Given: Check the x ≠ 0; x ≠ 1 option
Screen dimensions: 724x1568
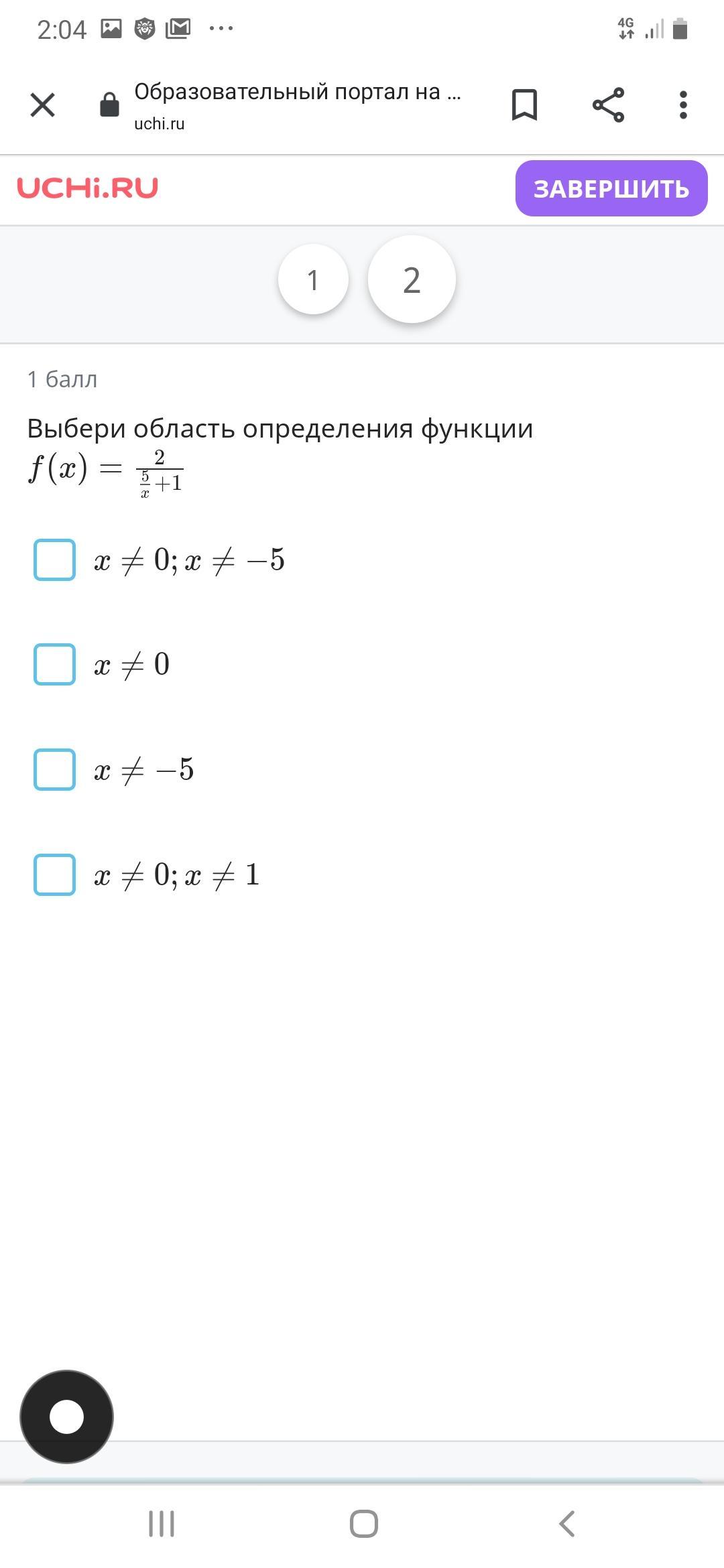Looking at the screenshot, I should pos(54,874).
